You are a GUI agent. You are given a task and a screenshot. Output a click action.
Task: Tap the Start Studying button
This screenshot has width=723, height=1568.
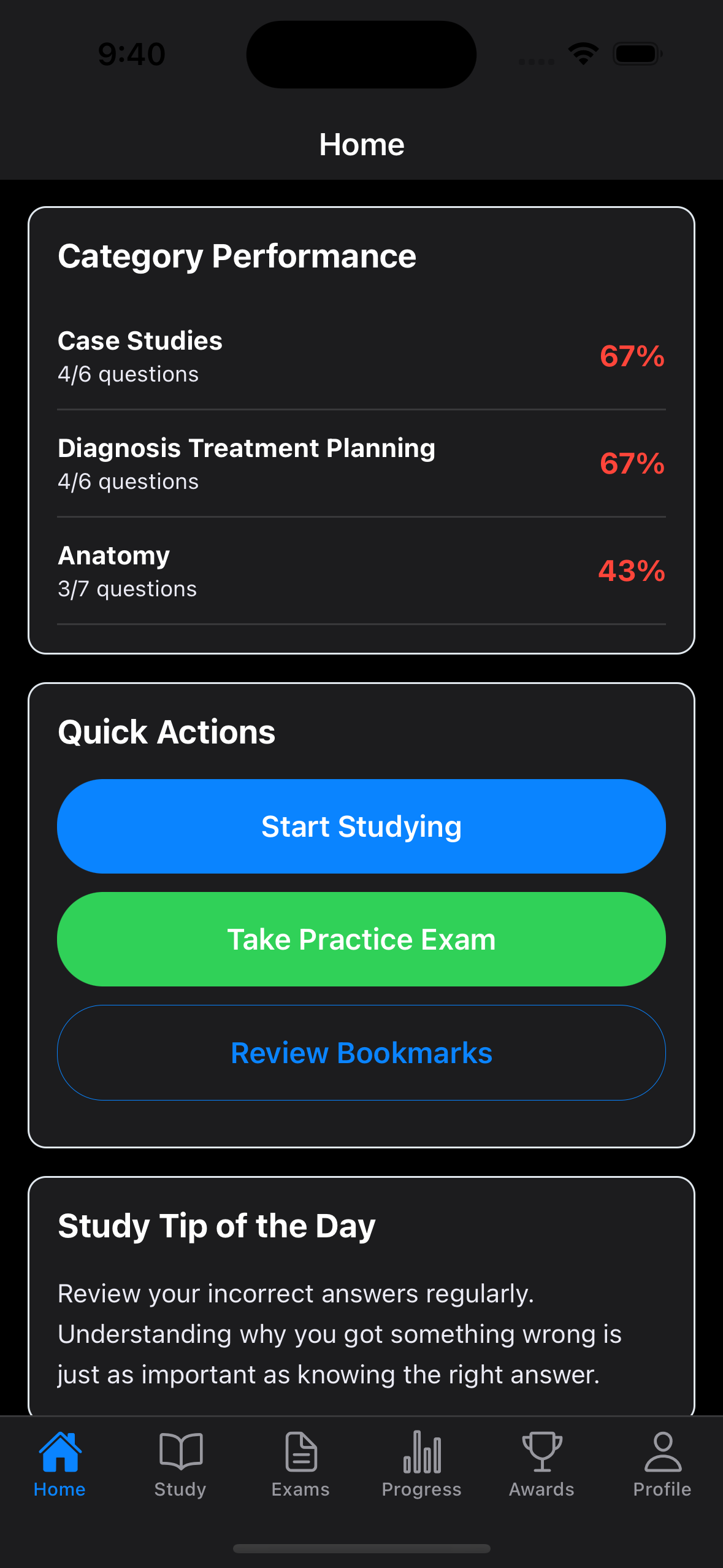point(361,826)
